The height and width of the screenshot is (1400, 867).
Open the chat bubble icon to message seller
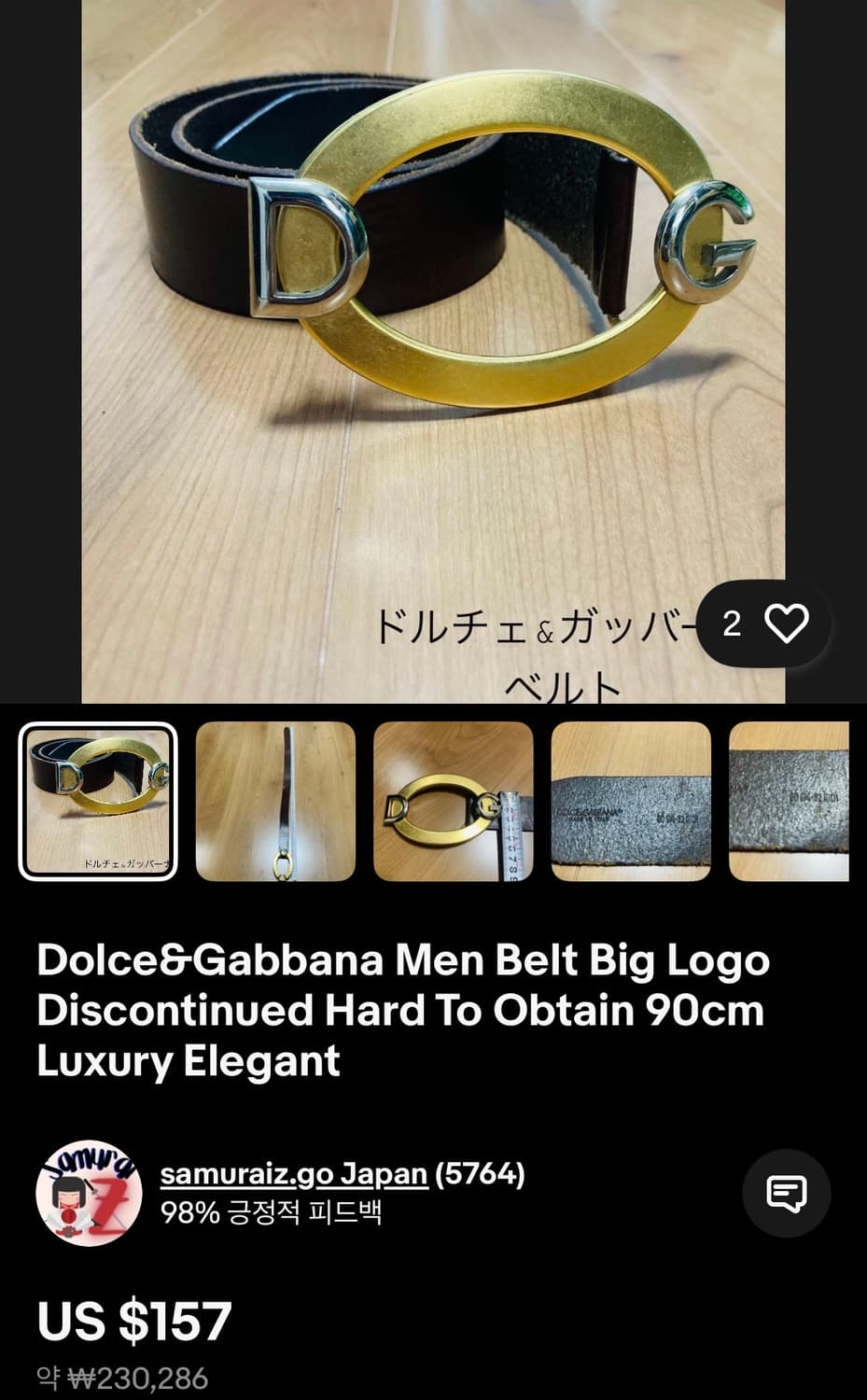coord(789,1193)
